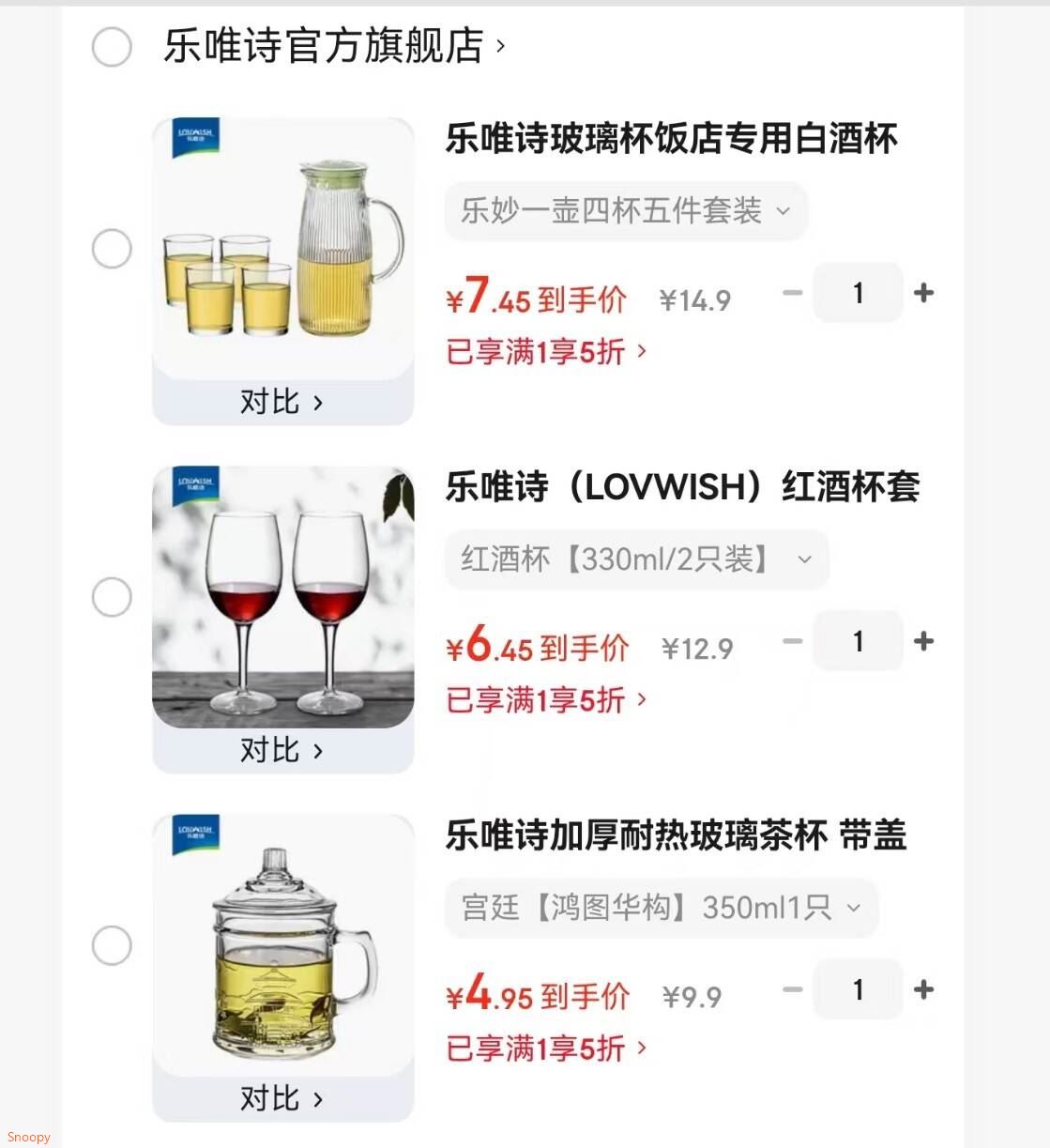Decrease quantity of the 白酒杯 set
The image size is (1050, 1148).
coord(793,293)
